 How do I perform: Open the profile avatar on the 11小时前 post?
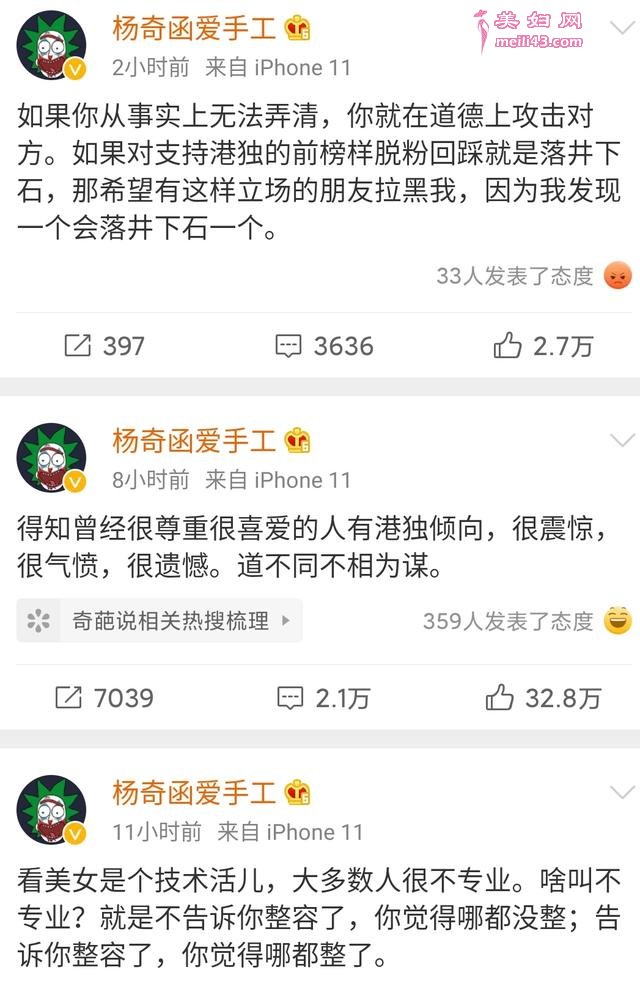click(x=52, y=809)
